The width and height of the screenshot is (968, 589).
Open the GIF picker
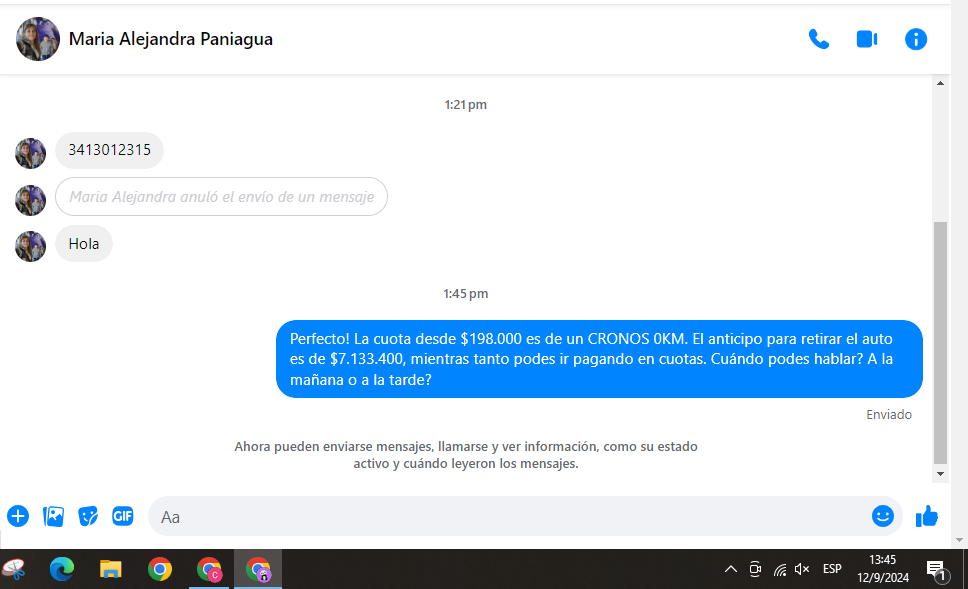pos(122,516)
